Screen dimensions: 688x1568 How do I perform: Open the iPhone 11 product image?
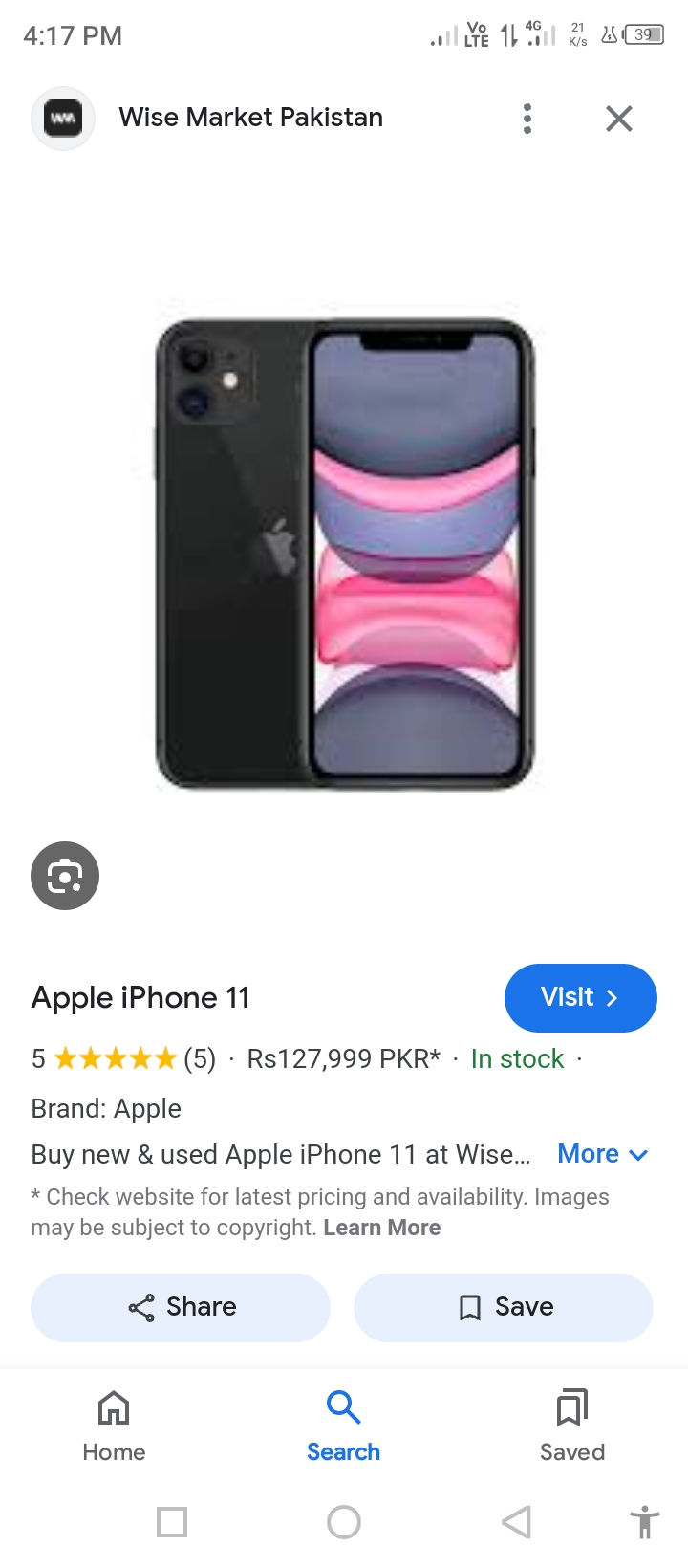click(x=344, y=555)
